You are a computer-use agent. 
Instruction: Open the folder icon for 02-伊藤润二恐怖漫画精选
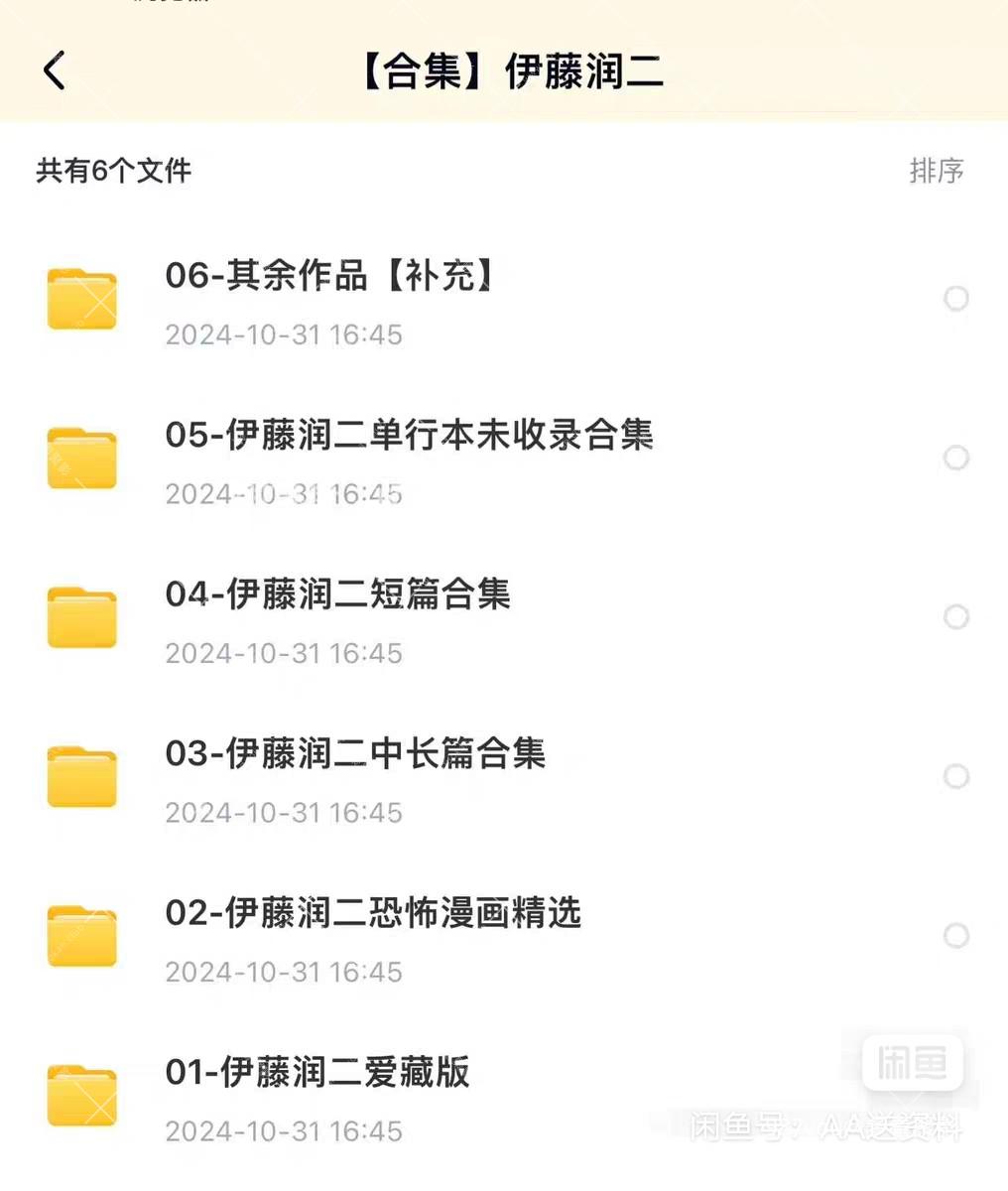pos(82,935)
